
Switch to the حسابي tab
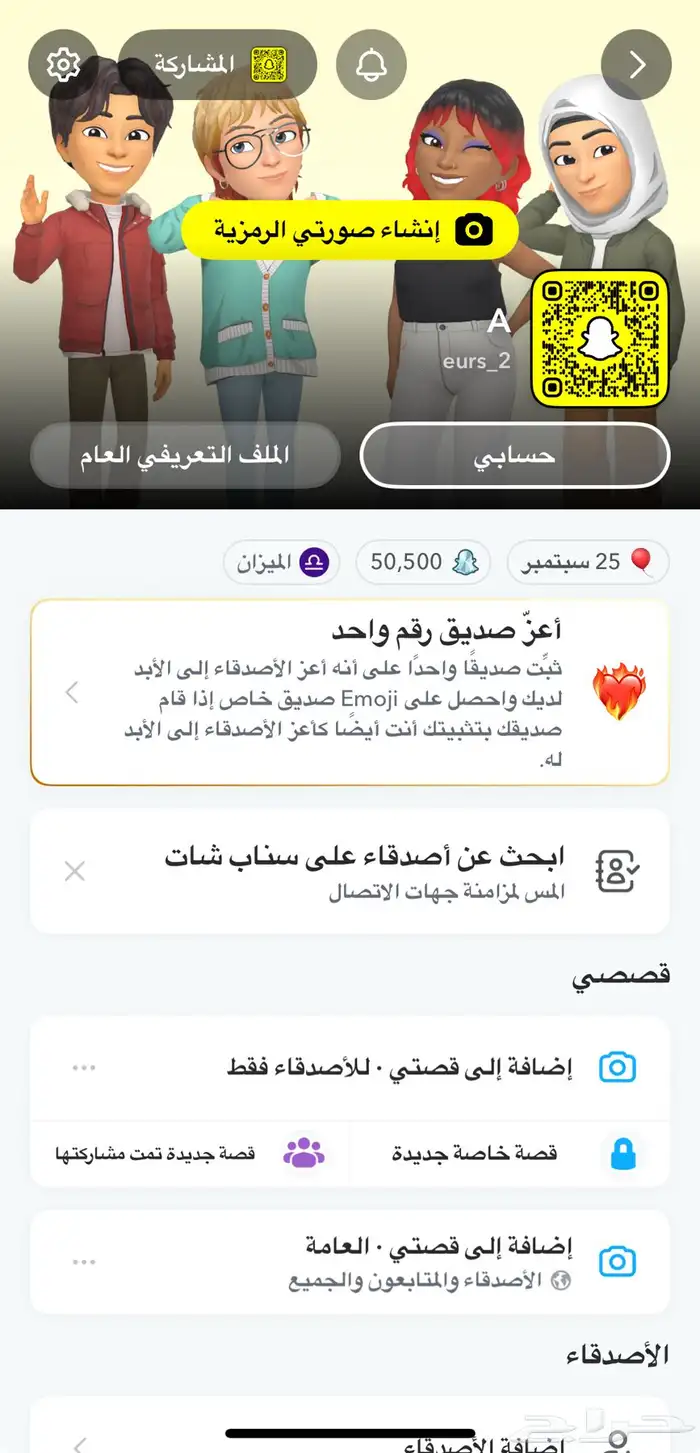point(514,456)
